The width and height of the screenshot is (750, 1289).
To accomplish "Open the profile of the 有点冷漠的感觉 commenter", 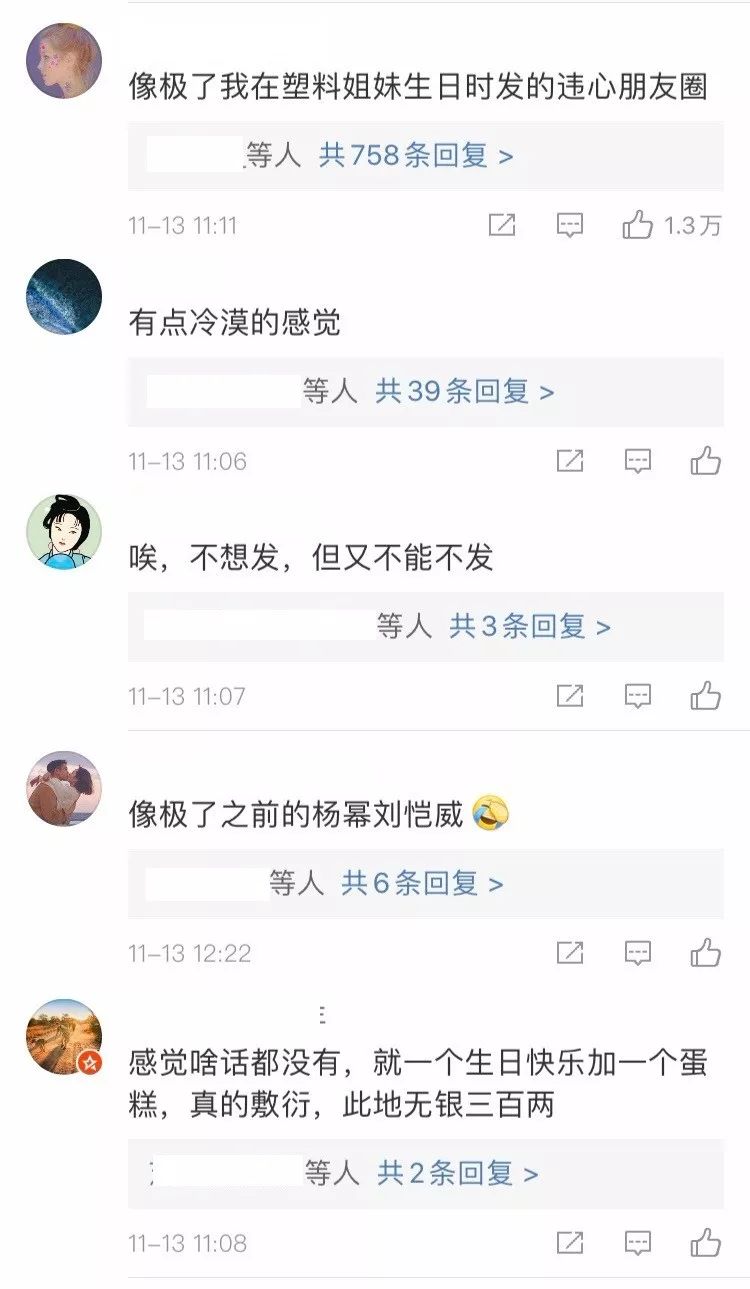I will point(64,297).
